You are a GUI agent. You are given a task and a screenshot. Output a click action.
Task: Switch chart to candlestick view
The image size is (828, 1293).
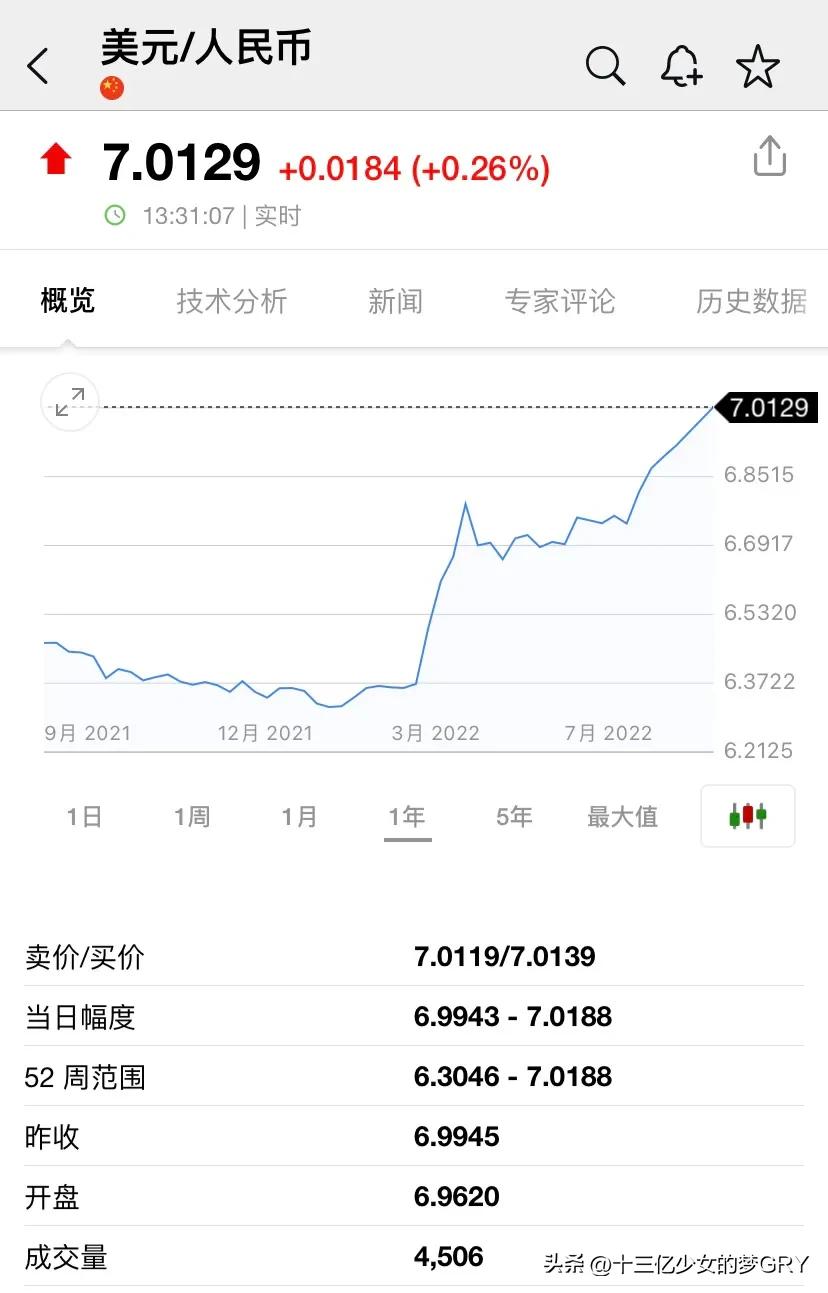(747, 816)
